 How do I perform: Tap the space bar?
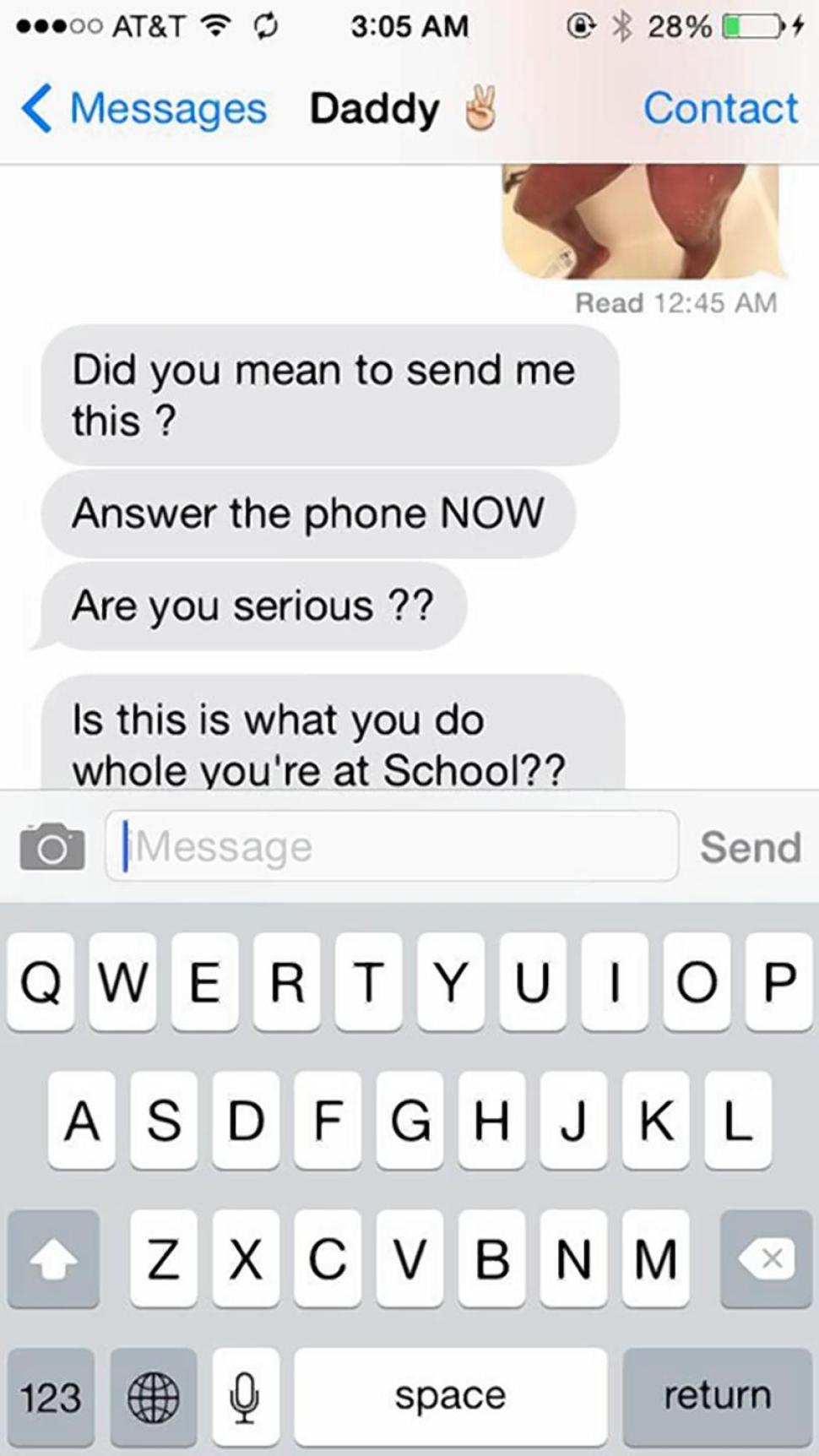(450, 1396)
